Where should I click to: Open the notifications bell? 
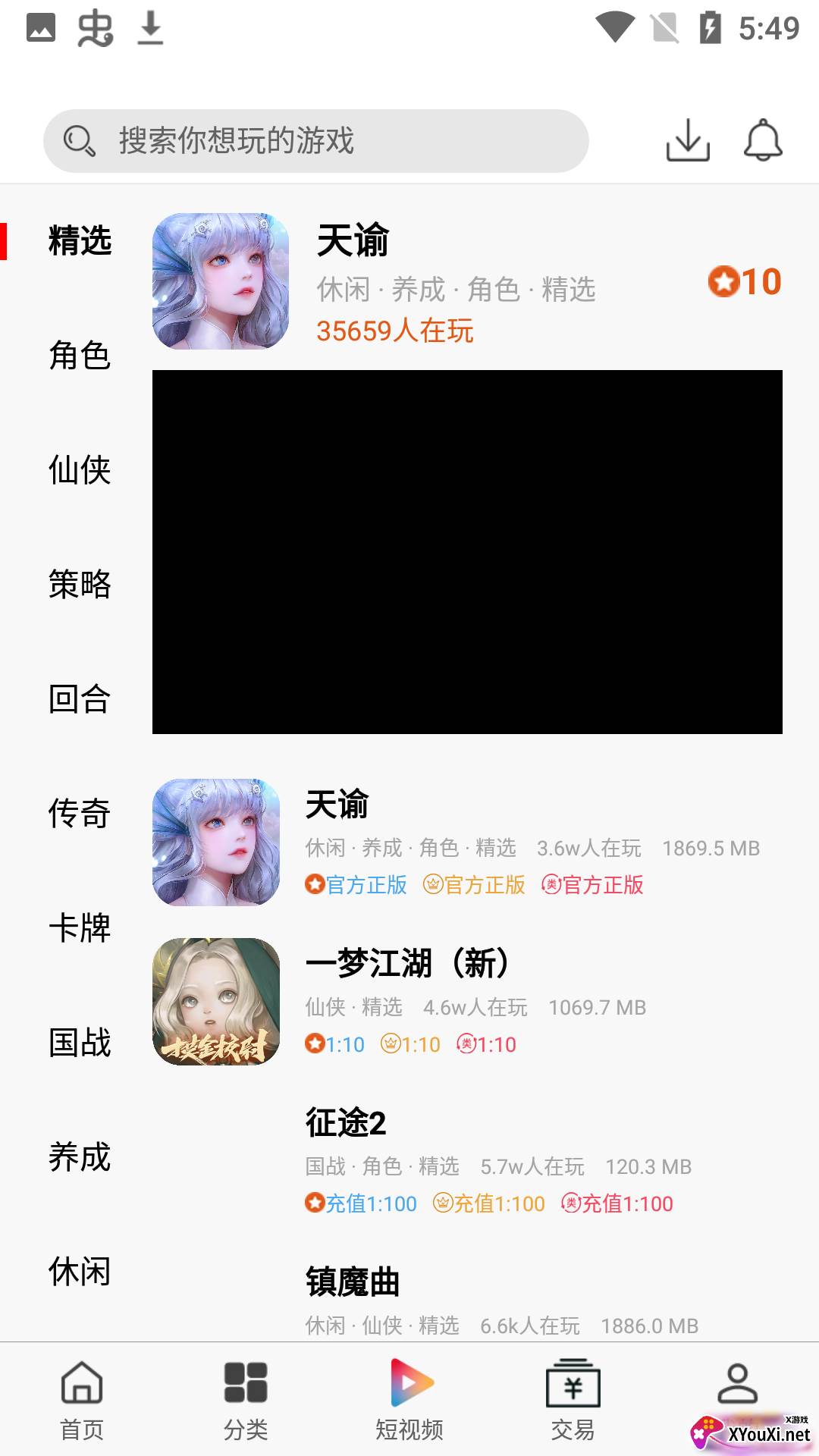pyautogui.click(x=762, y=140)
